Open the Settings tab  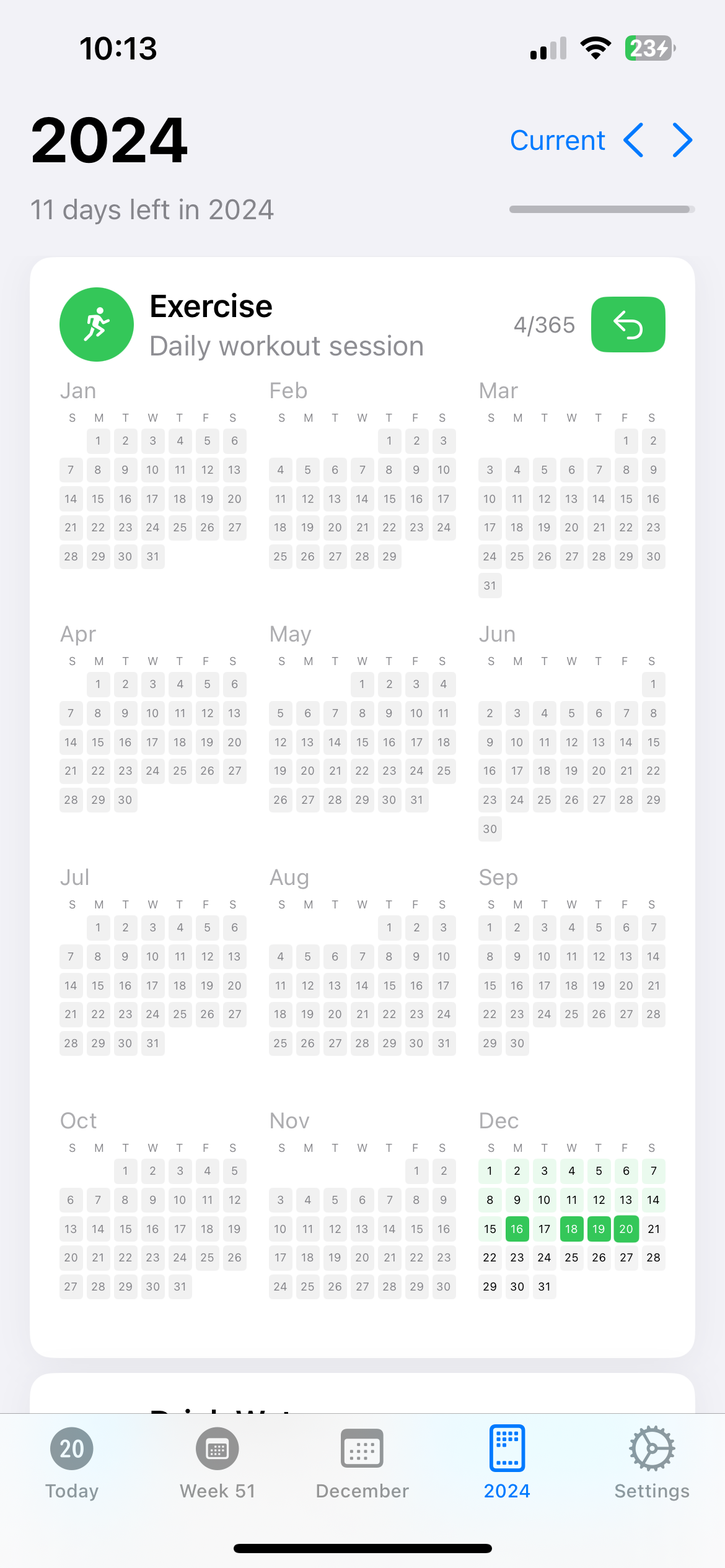click(652, 1463)
